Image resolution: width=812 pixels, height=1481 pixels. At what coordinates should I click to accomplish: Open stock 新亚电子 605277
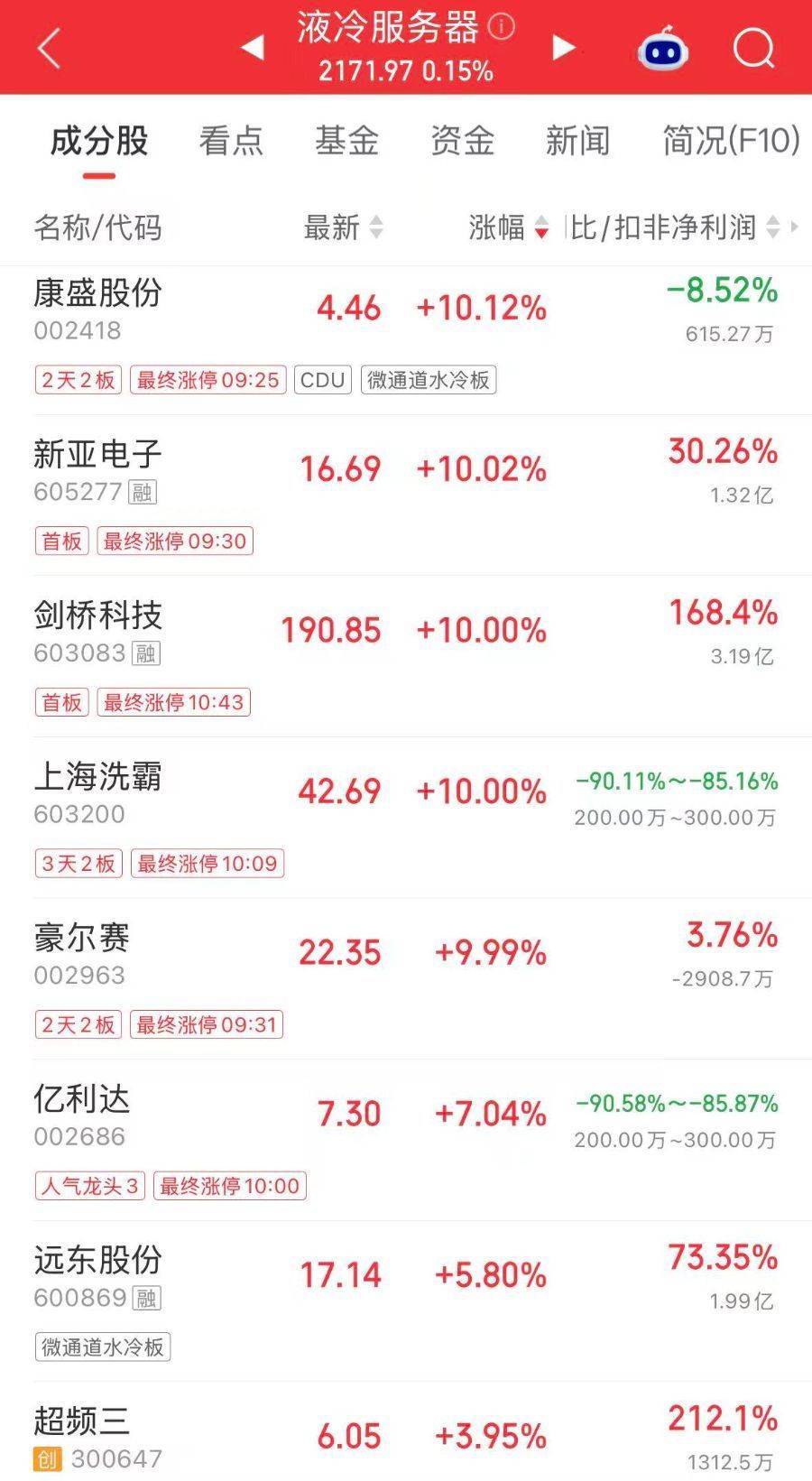406,495
